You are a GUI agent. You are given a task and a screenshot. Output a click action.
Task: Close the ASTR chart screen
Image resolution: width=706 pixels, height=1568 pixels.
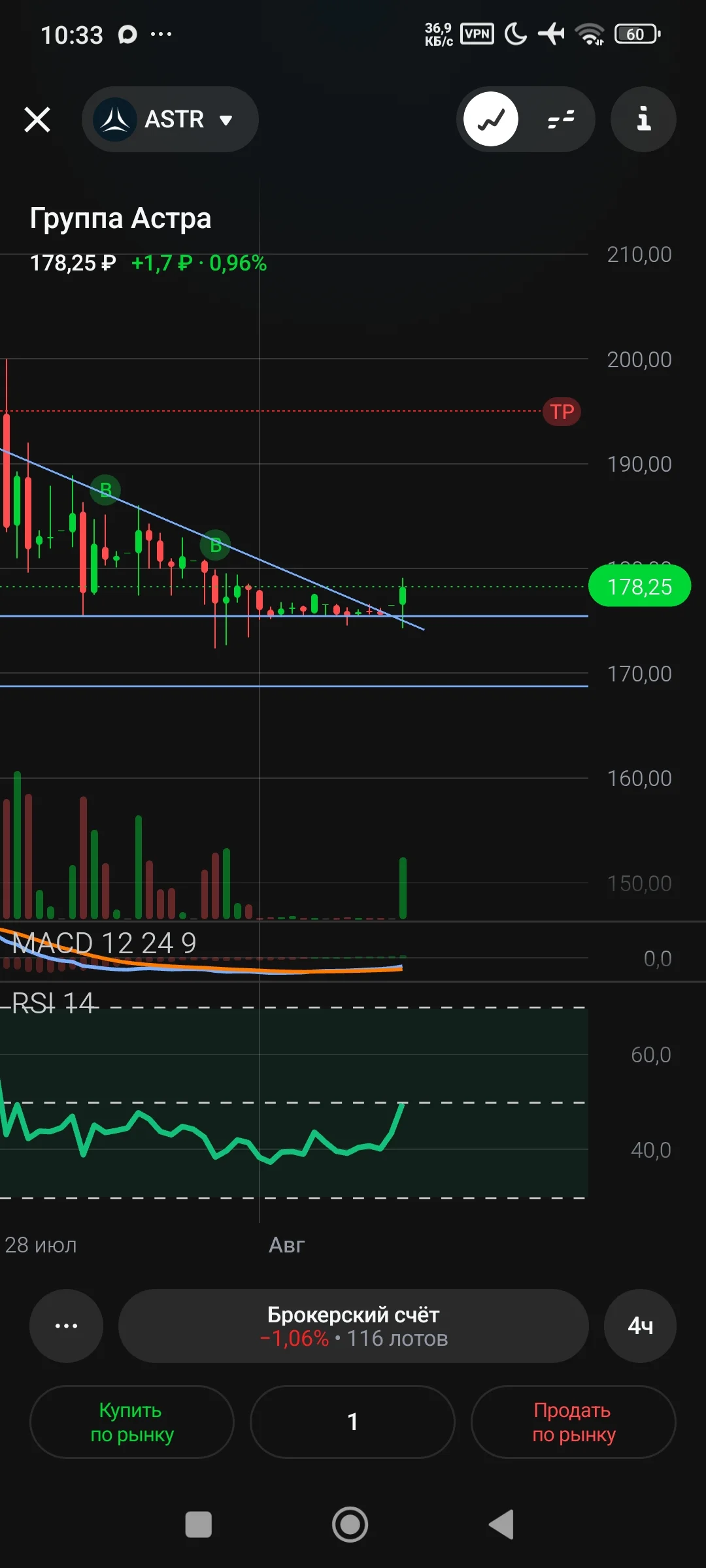point(37,120)
